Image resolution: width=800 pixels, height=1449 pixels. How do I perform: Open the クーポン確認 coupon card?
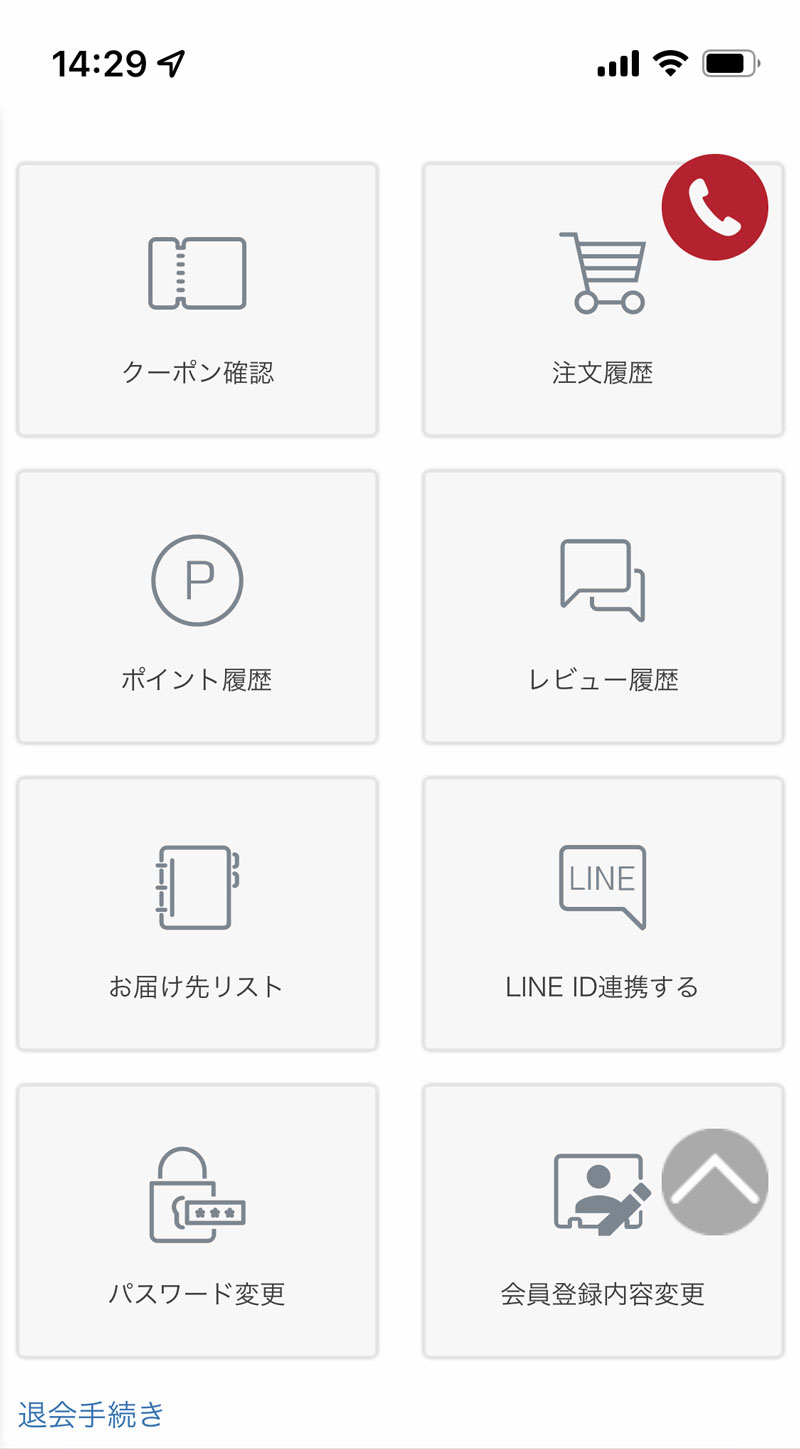[197, 300]
